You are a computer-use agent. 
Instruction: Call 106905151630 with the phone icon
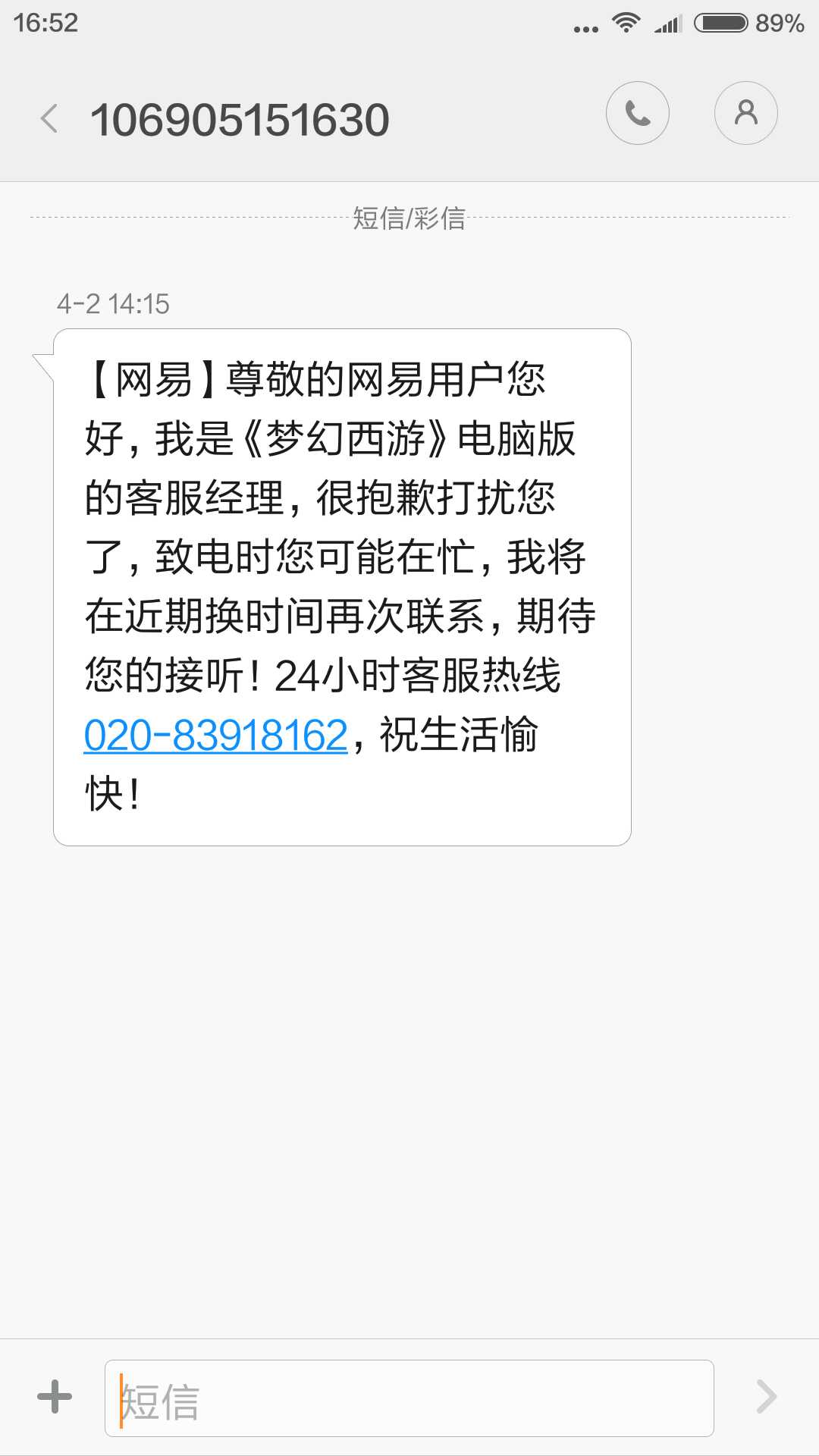[x=637, y=114]
